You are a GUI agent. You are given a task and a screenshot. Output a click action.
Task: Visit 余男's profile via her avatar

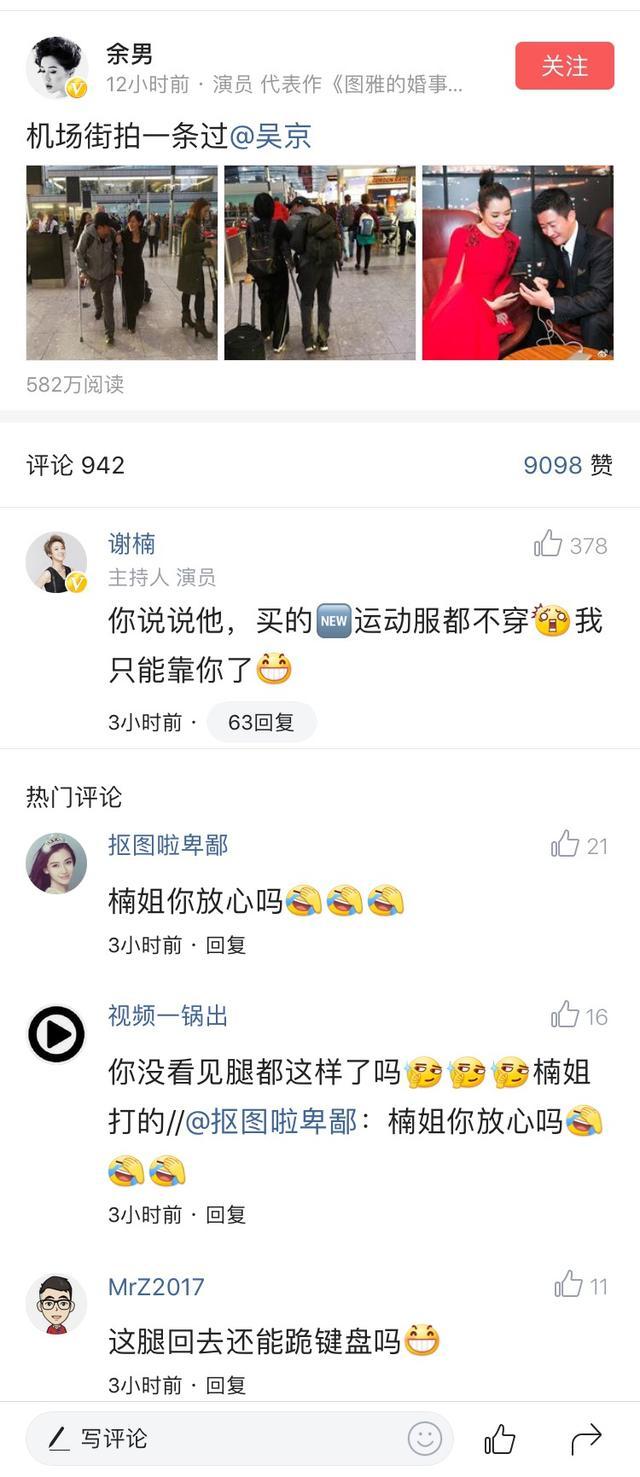pyautogui.click(x=57, y=67)
